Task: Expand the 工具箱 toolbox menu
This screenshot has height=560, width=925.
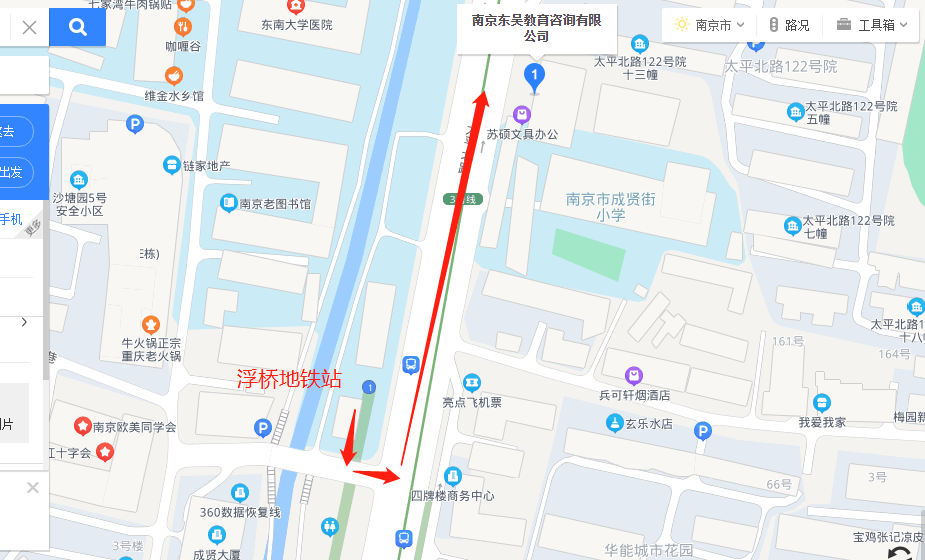Action: pos(872,25)
